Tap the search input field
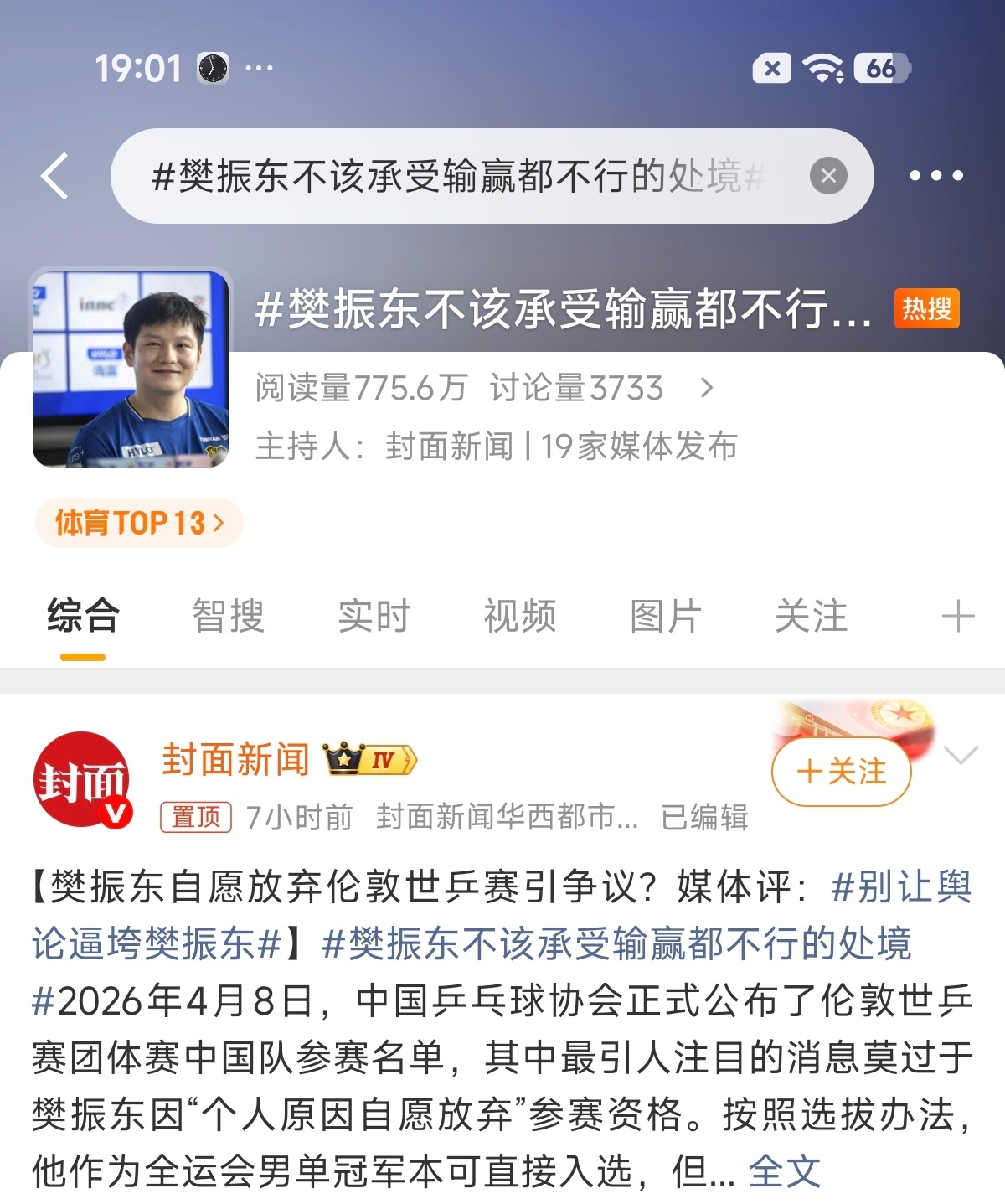This screenshot has height=1204, width=1005. coord(461,177)
